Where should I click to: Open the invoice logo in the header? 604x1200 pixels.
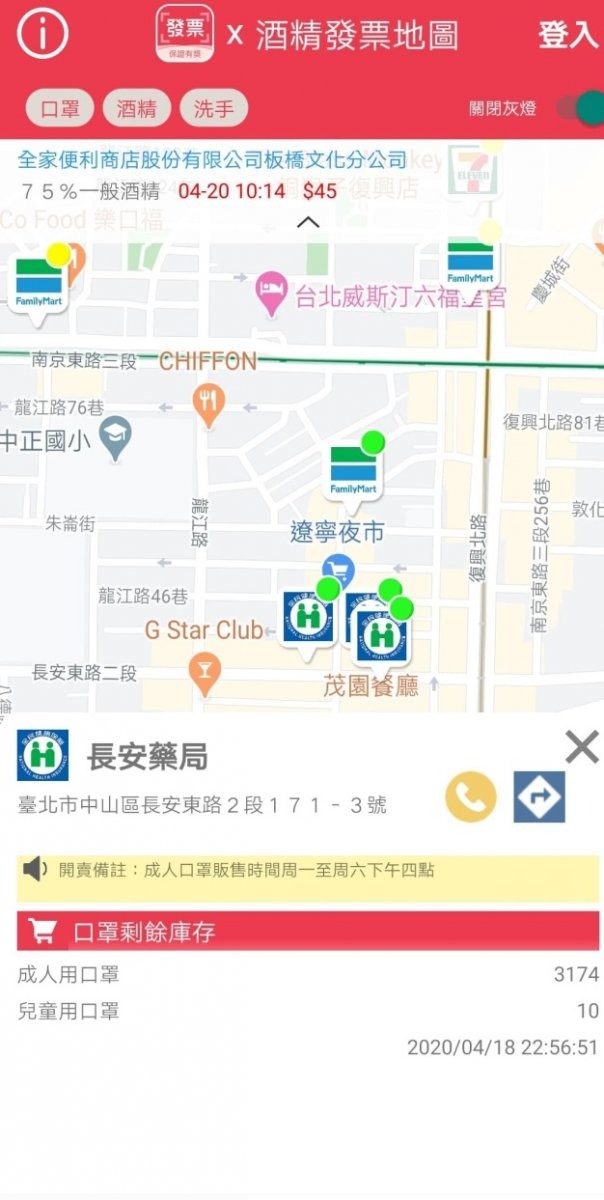[x=184, y=34]
